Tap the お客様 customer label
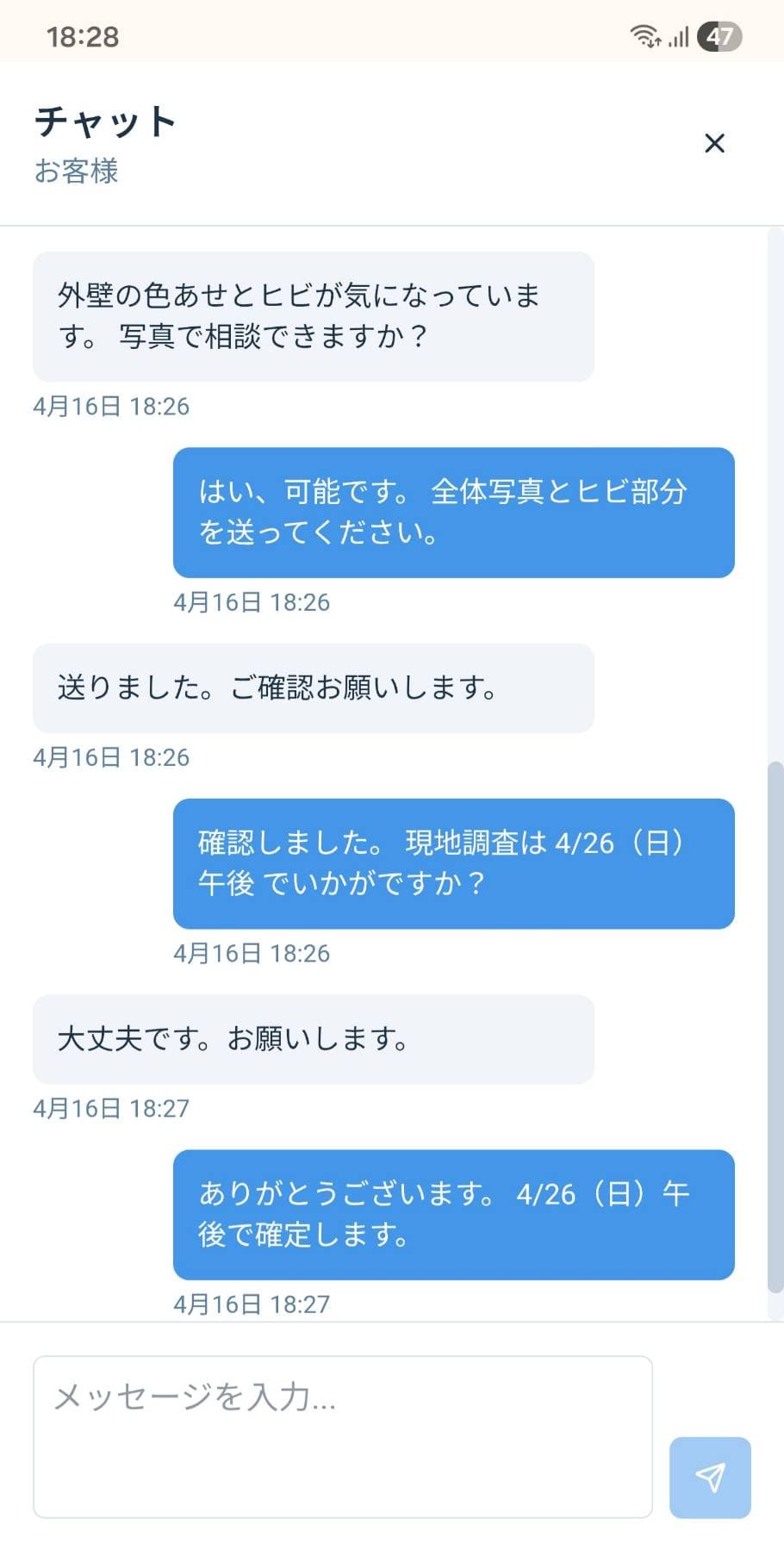 pos(77,171)
